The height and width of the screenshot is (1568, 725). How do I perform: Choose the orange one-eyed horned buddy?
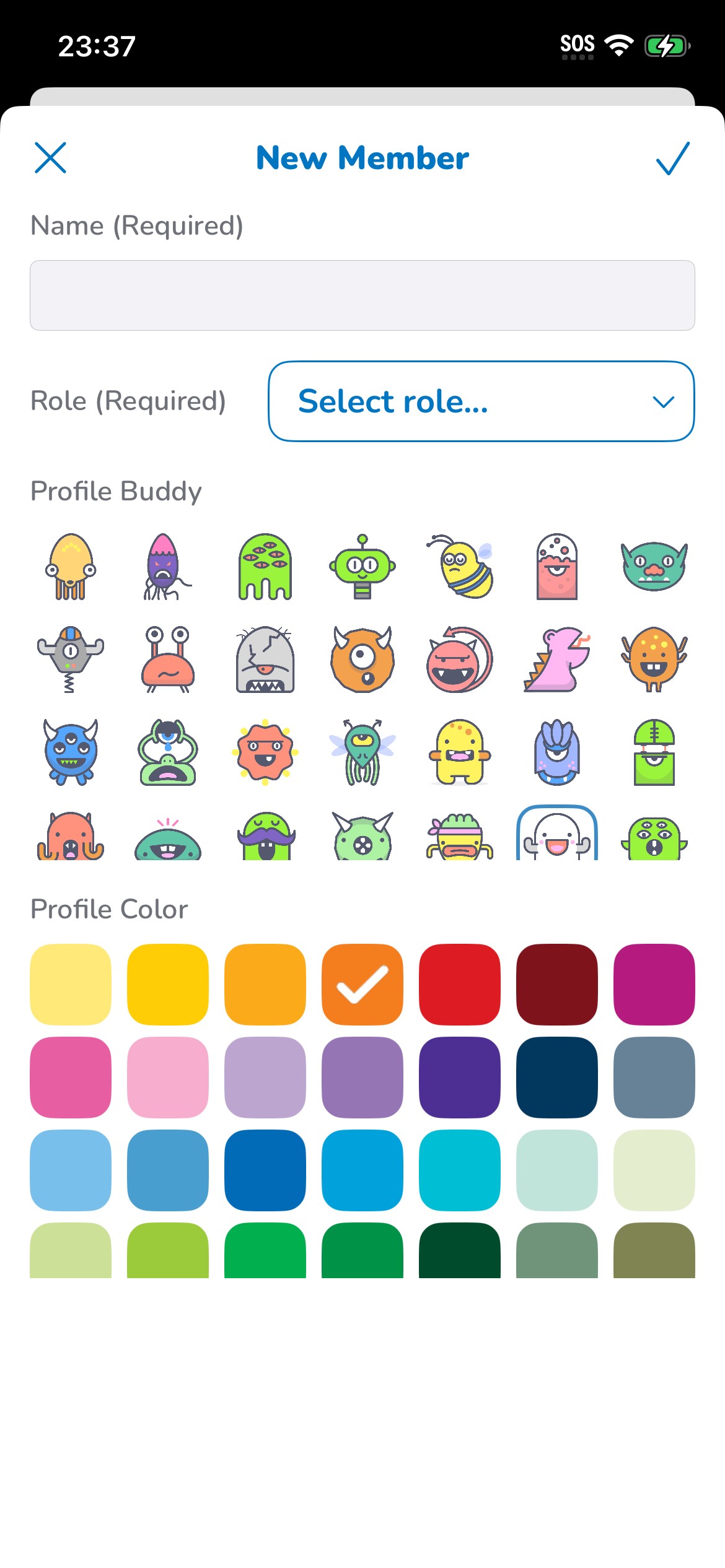(x=362, y=660)
